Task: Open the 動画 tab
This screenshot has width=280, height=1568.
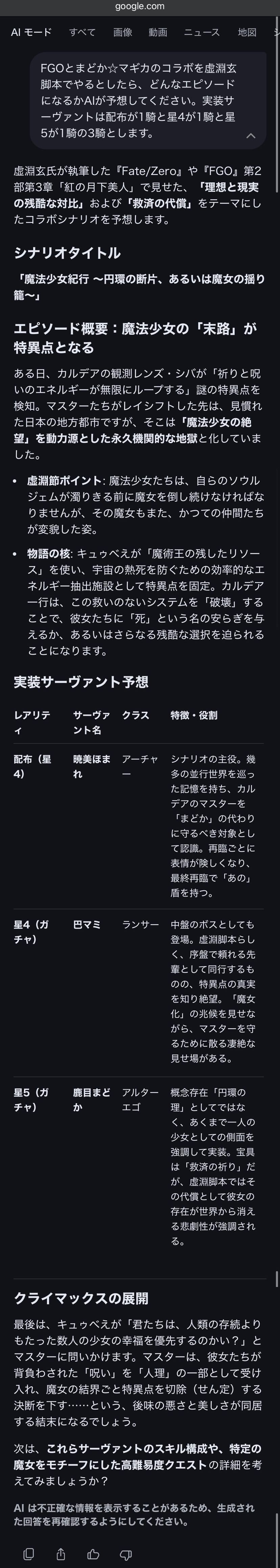Action: (x=157, y=32)
